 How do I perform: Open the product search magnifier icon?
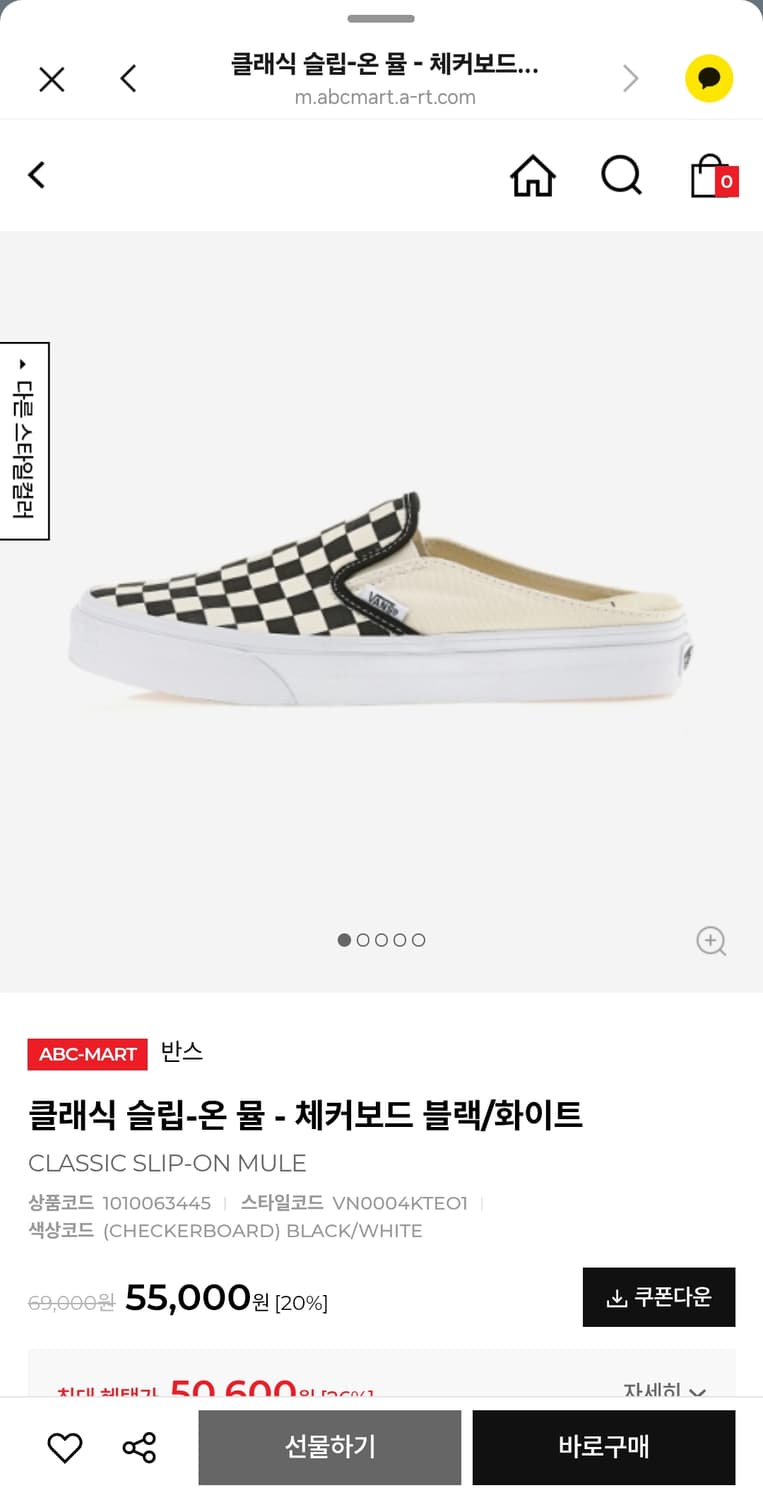pyautogui.click(x=621, y=175)
